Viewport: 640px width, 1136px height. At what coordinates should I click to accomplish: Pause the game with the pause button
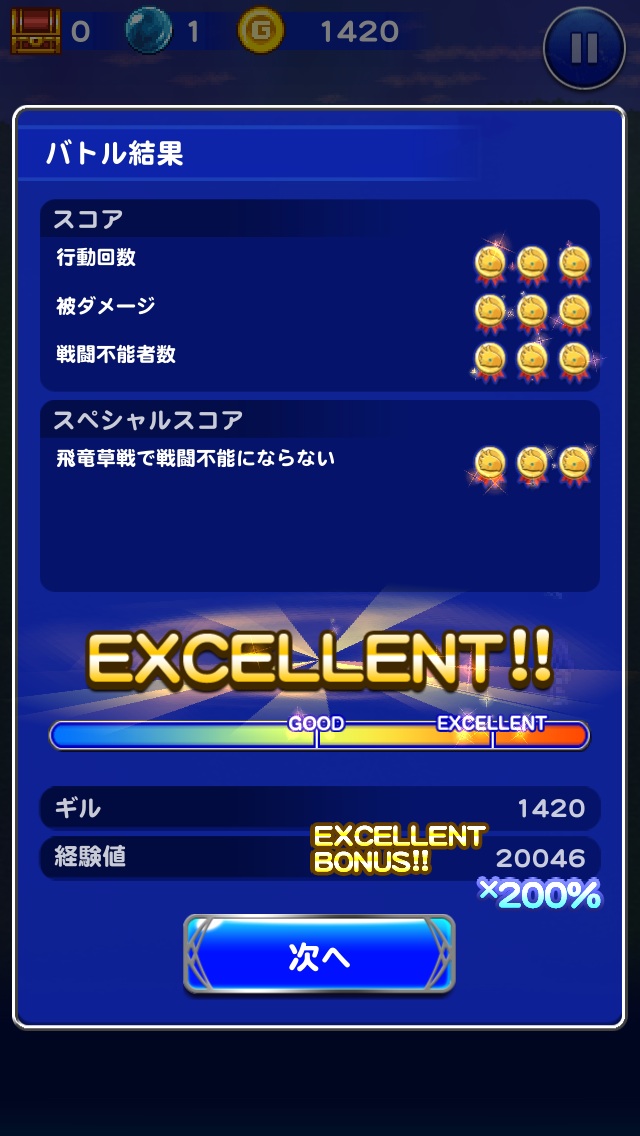(x=585, y=47)
